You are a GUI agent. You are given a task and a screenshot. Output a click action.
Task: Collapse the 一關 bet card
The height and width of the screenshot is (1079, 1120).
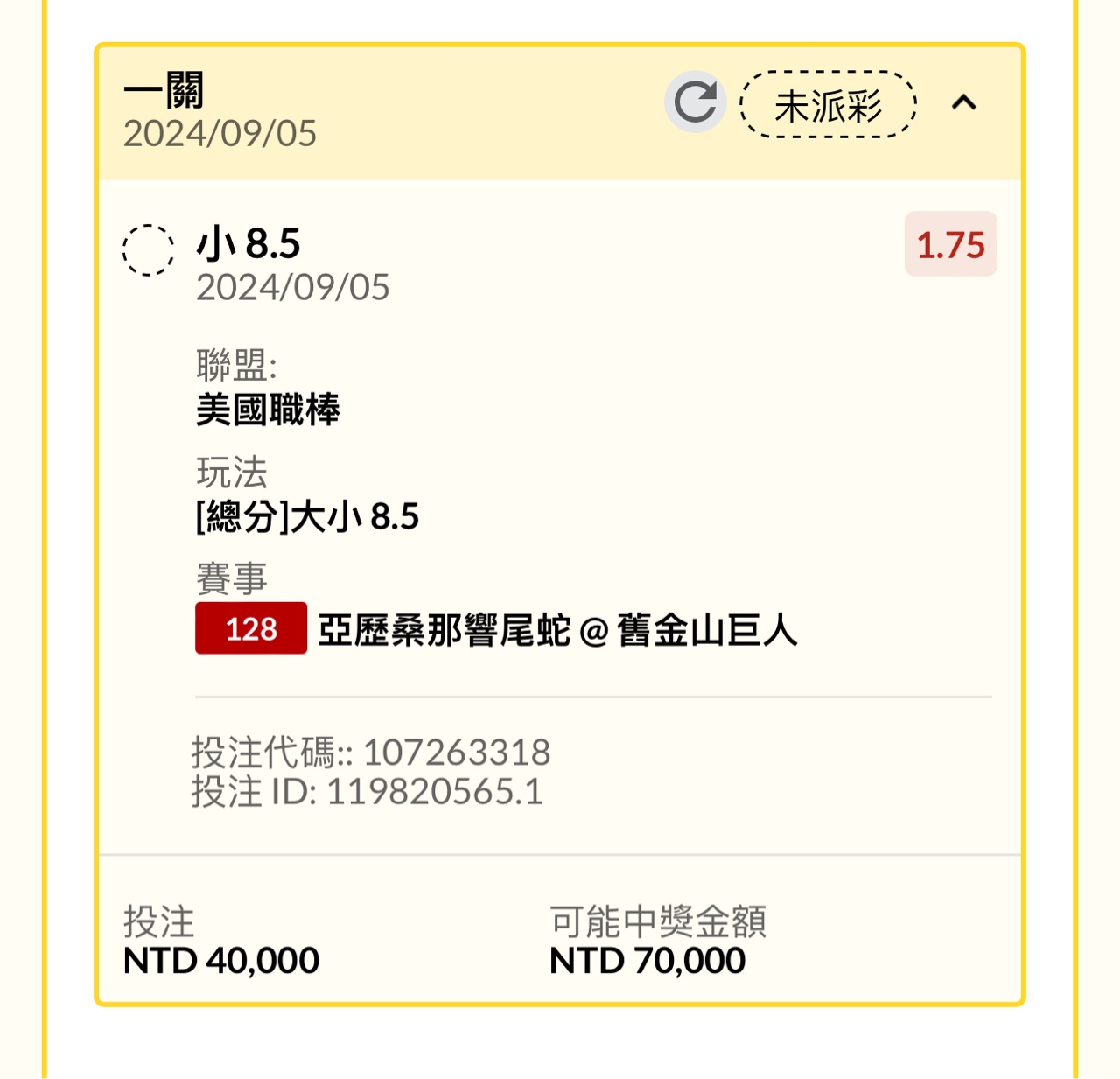coord(963,103)
